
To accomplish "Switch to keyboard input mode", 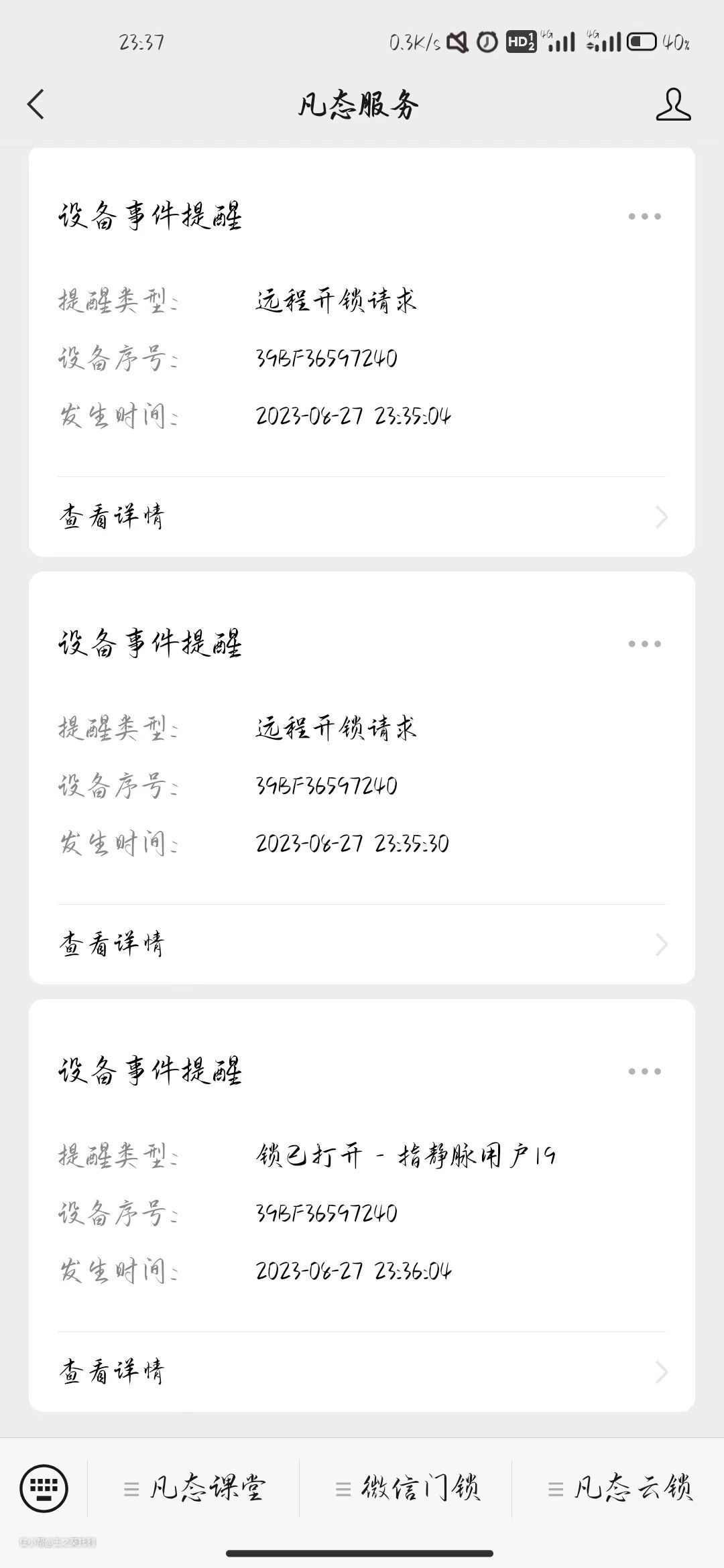I will coord(44,1489).
